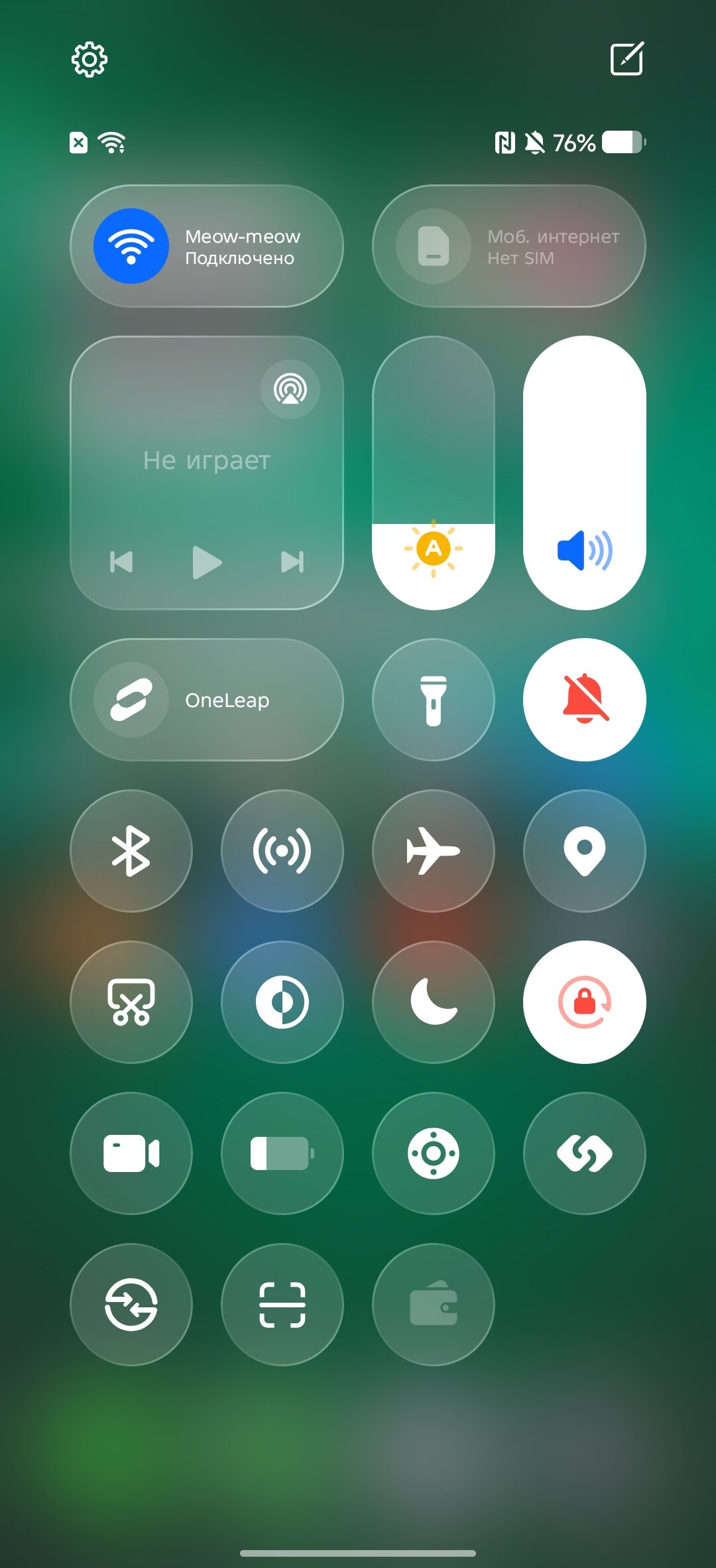Turn on the mobile hotspot

click(x=282, y=851)
